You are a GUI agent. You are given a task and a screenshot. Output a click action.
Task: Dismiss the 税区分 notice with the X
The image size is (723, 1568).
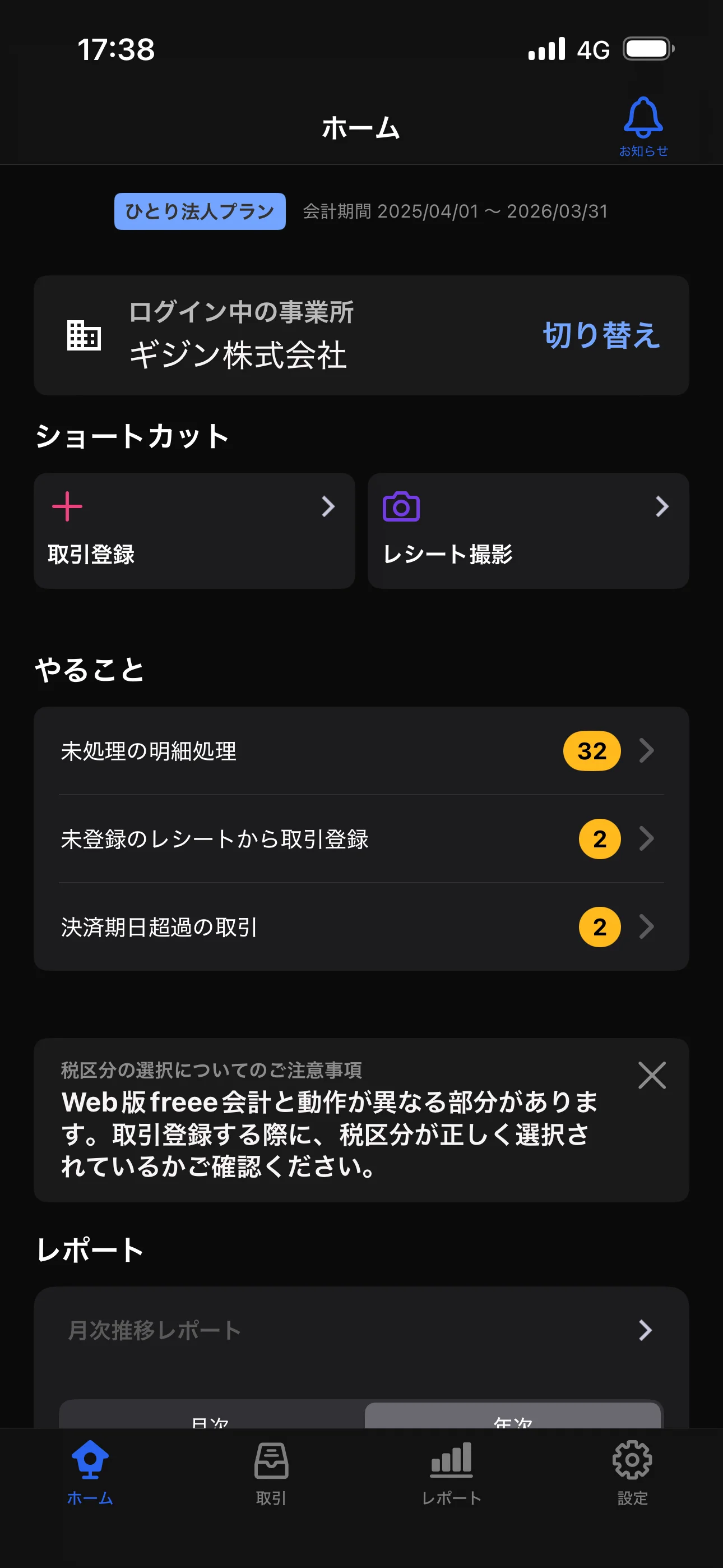(x=652, y=1075)
